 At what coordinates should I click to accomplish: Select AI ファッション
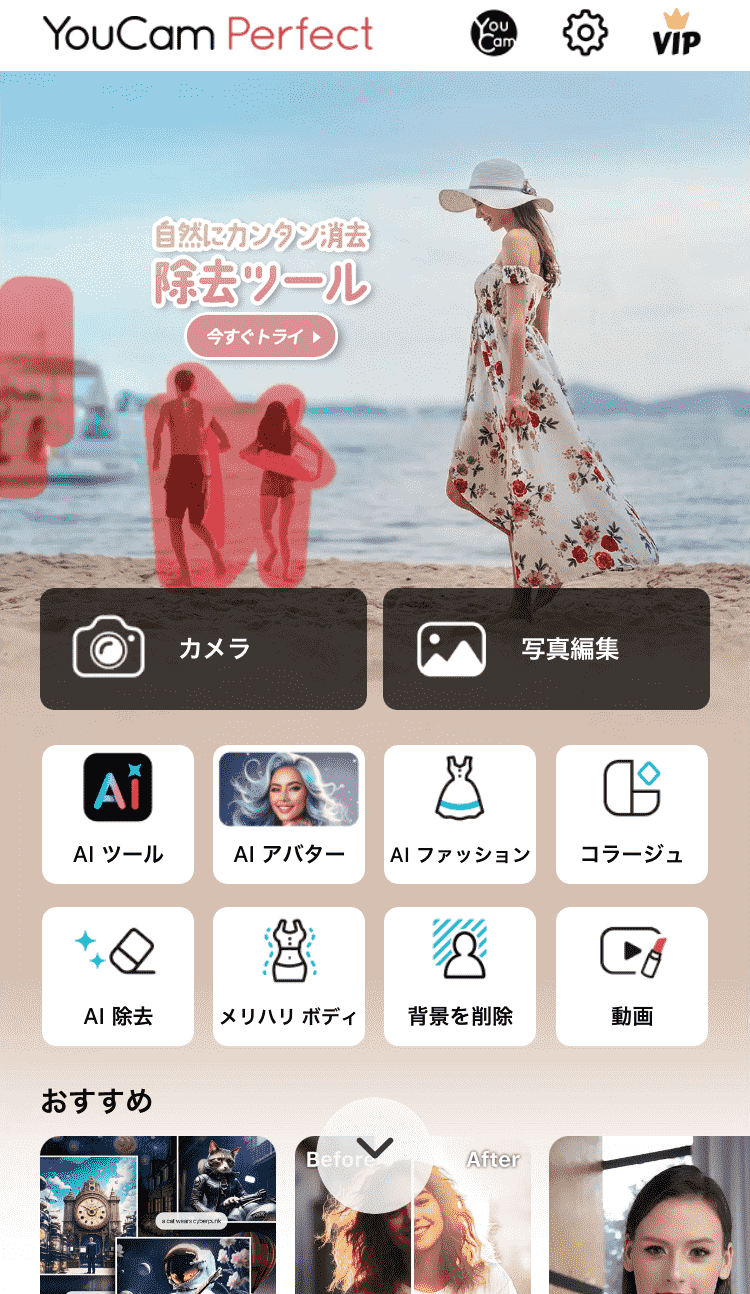click(x=460, y=813)
